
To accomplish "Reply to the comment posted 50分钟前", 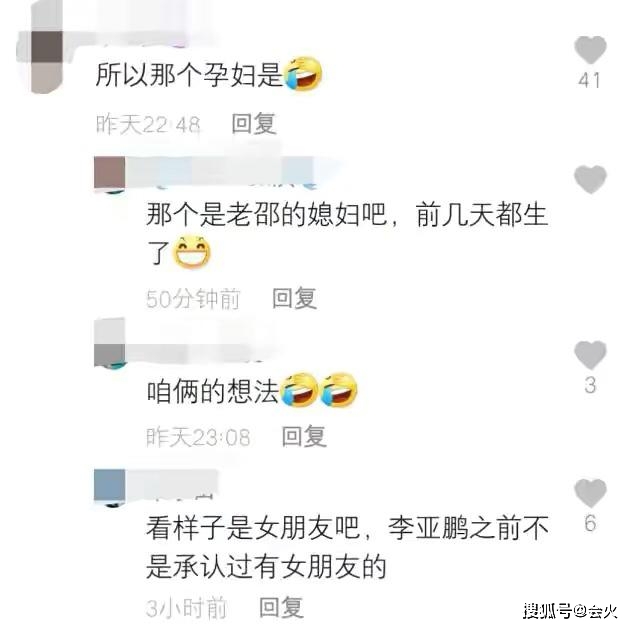I will point(294,297).
